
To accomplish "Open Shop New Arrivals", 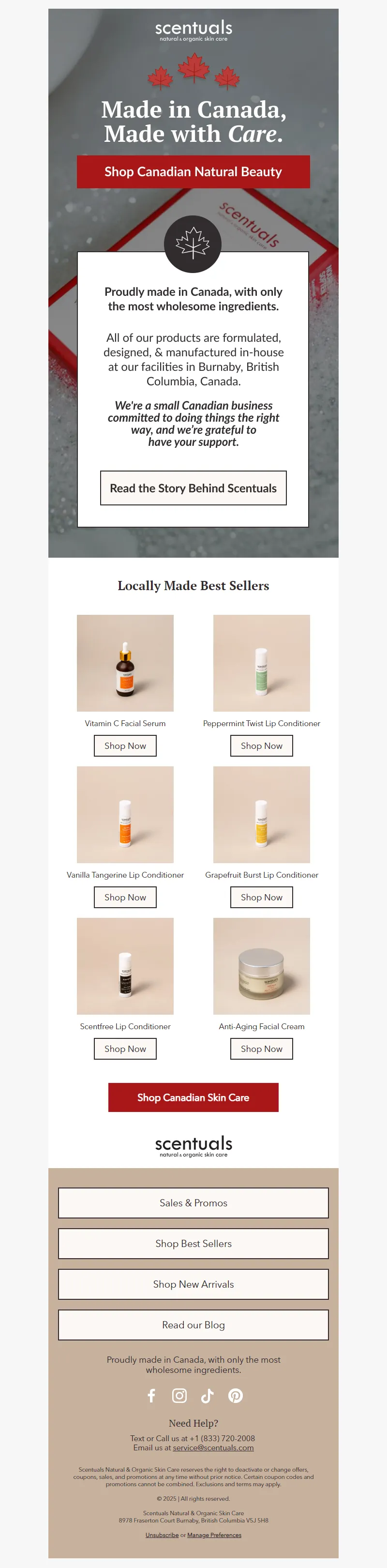I will (x=193, y=1284).
